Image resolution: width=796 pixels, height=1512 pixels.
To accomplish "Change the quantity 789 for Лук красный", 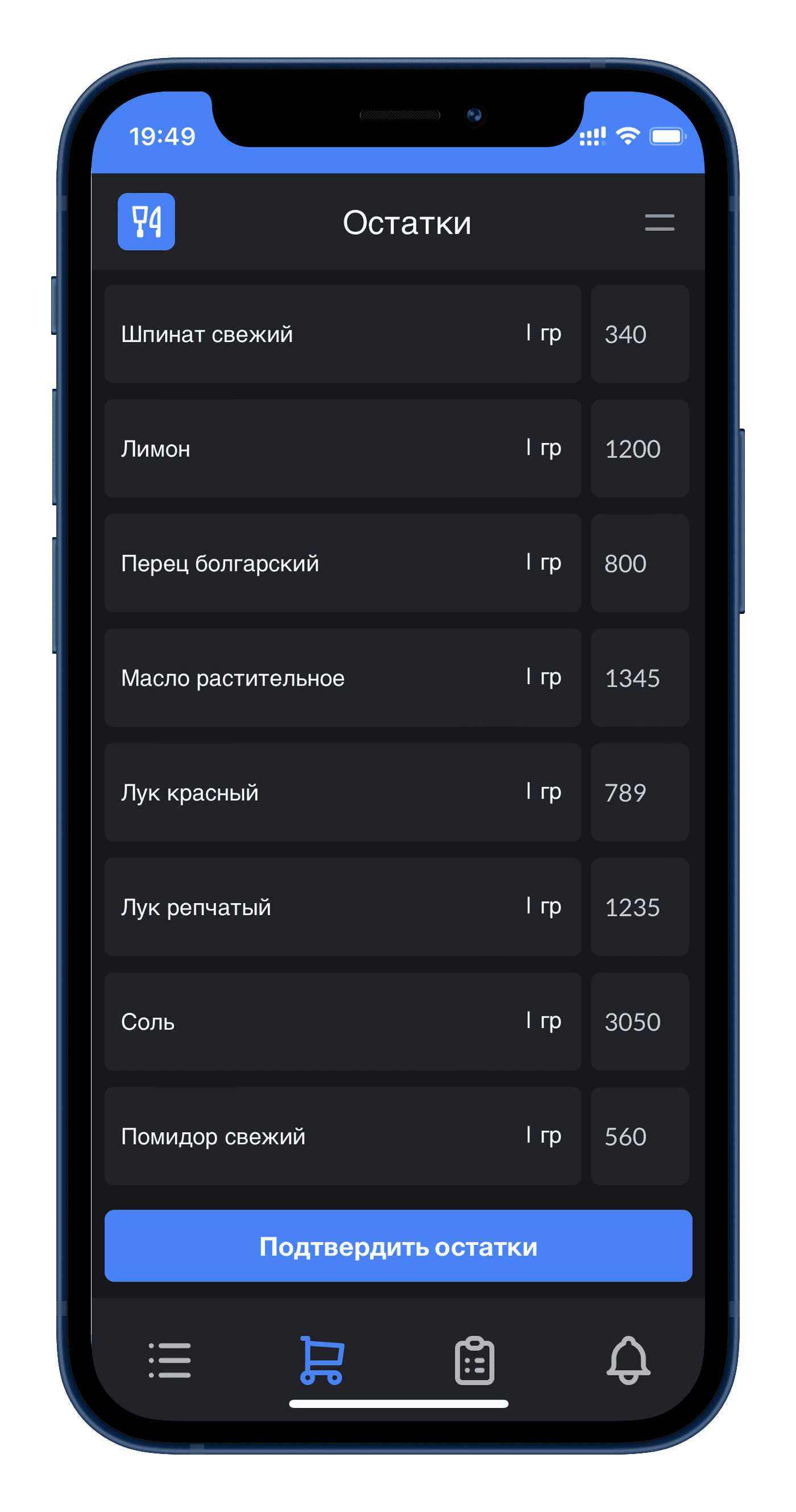I will [639, 792].
